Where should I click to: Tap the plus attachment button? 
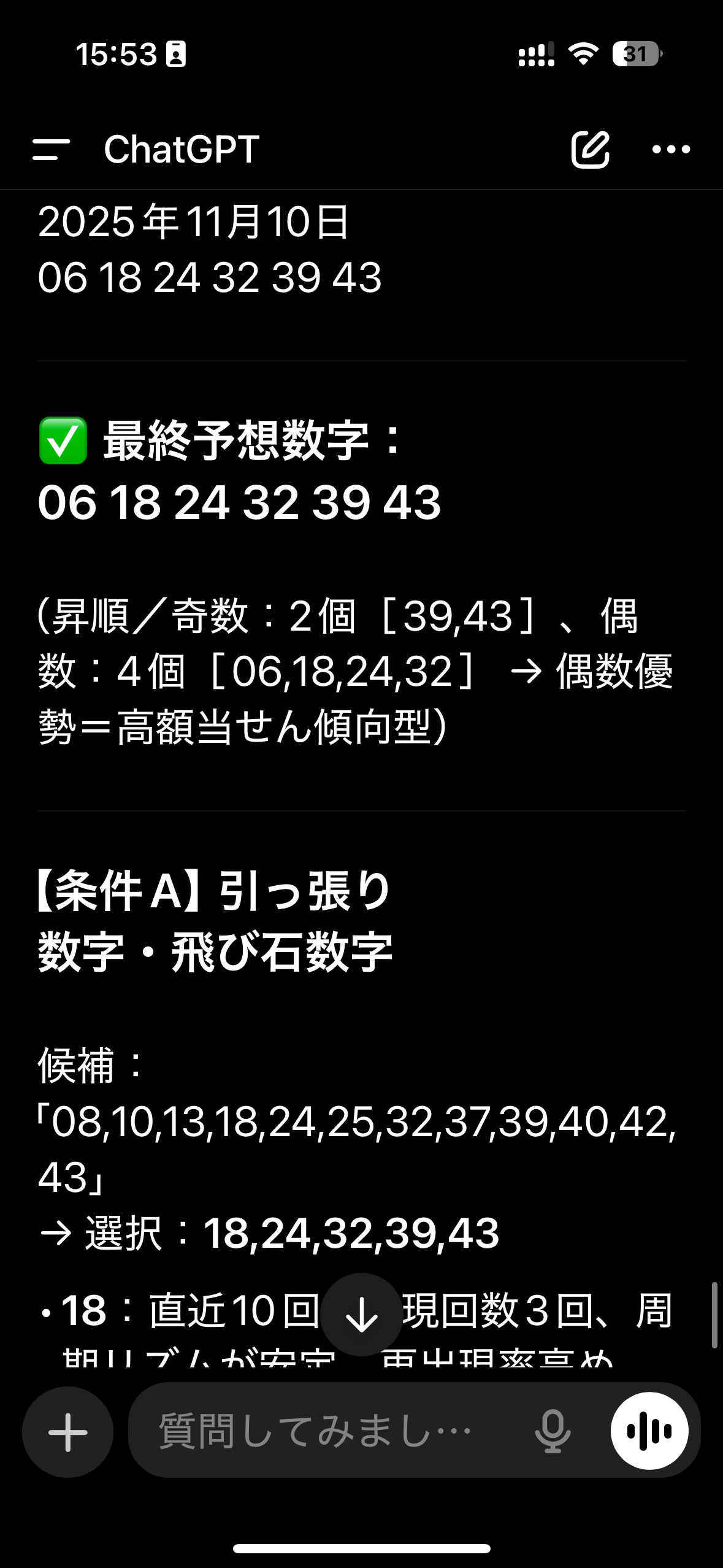(x=68, y=1432)
